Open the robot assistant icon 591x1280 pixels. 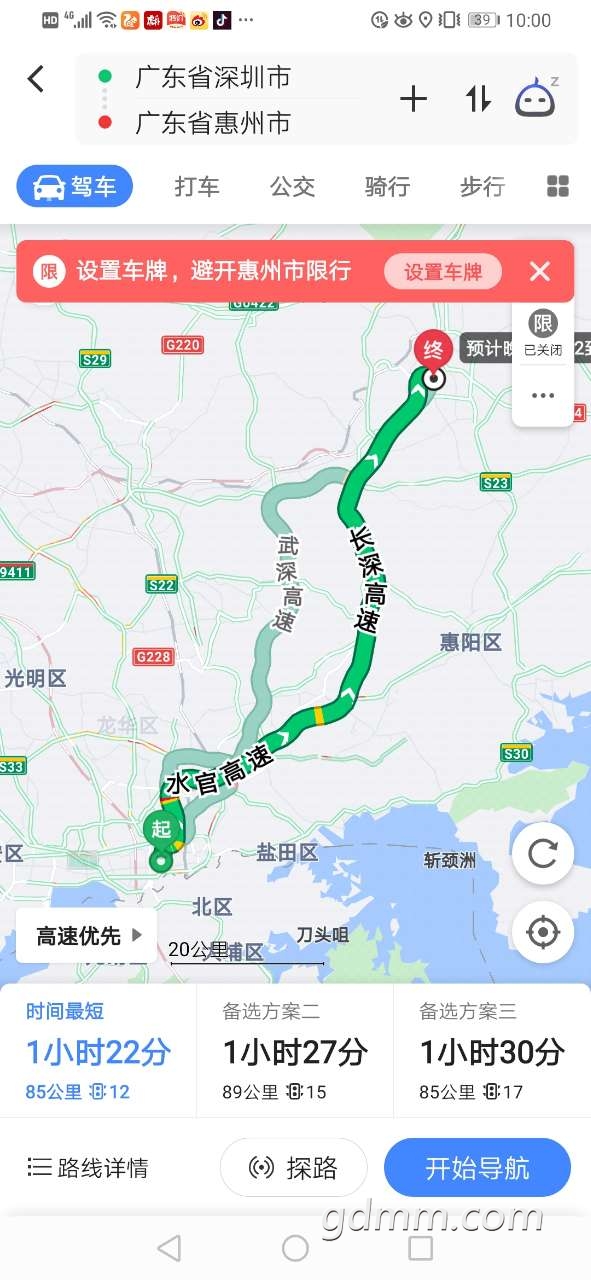[537, 97]
